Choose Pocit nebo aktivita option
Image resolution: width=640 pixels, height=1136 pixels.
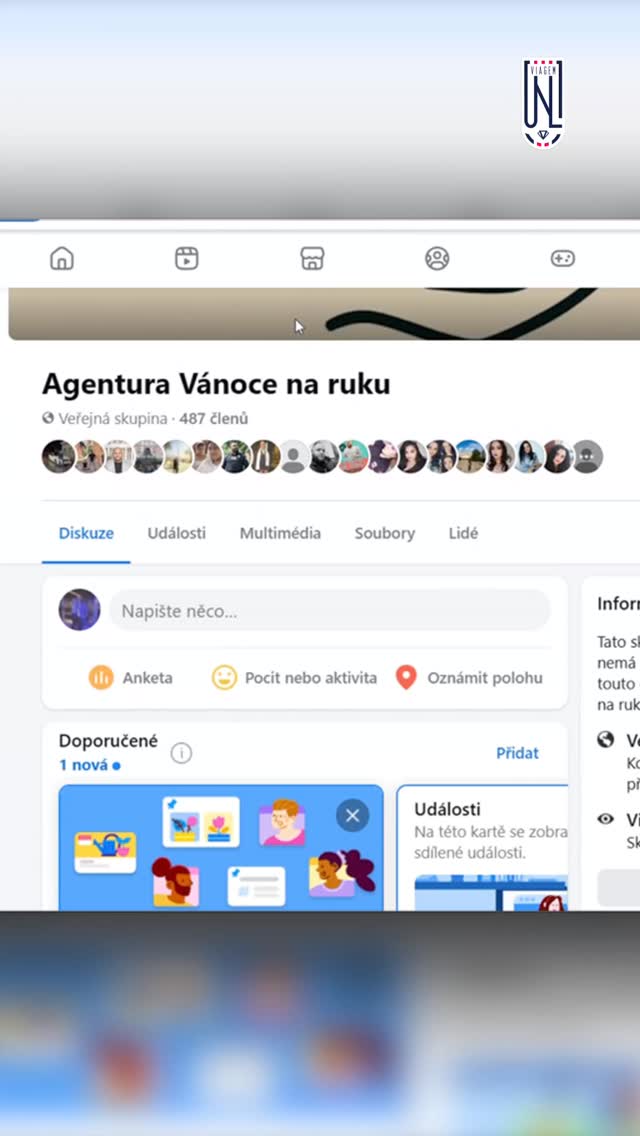tap(294, 678)
